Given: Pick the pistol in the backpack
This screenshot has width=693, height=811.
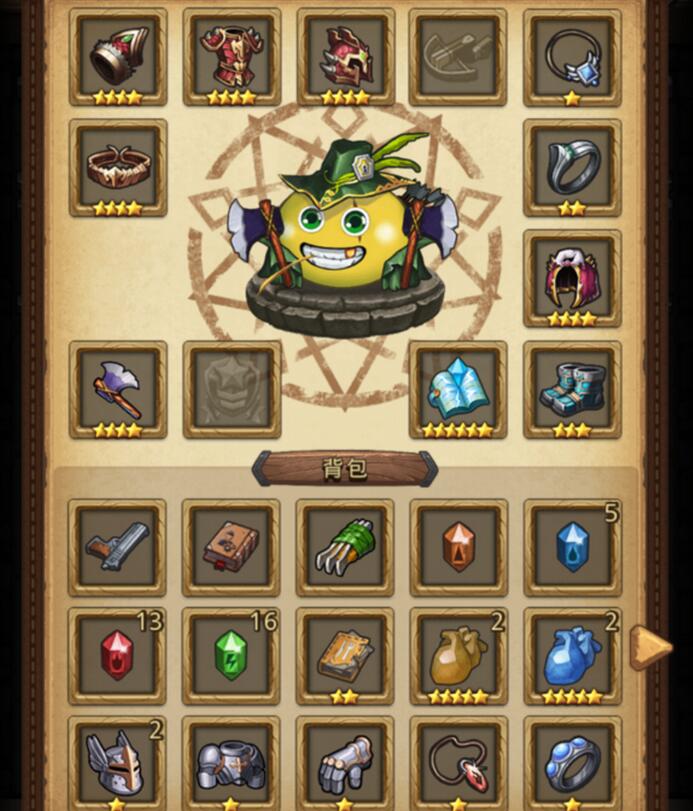Looking at the screenshot, I should [x=117, y=547].
